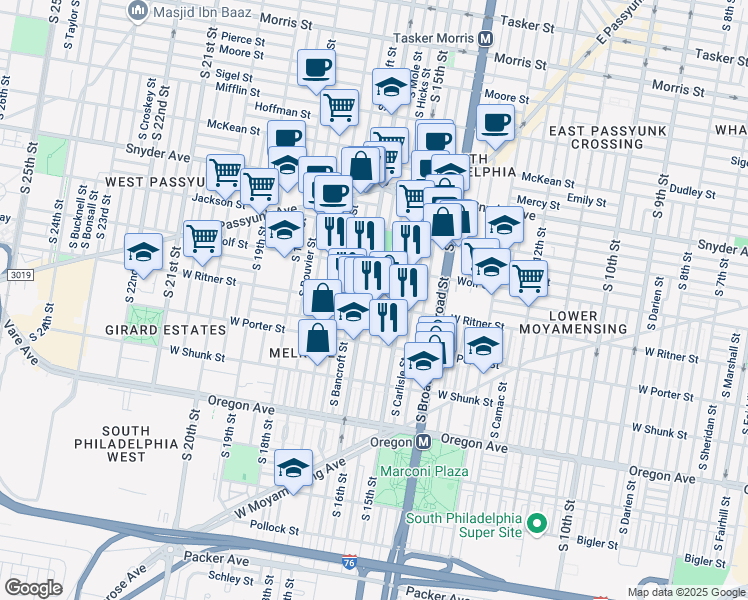Image resolution: width=748 pixels, height=600 pixels.
Task: Select the school marker near S Camac St
Action: click(483, 349)
